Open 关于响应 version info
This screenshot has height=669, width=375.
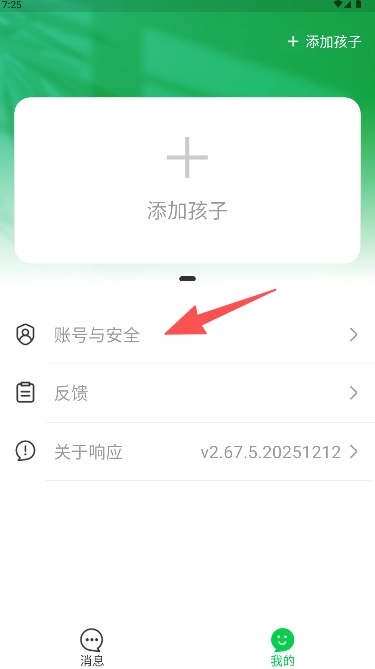pyautogui.click(x=187, y=451)
